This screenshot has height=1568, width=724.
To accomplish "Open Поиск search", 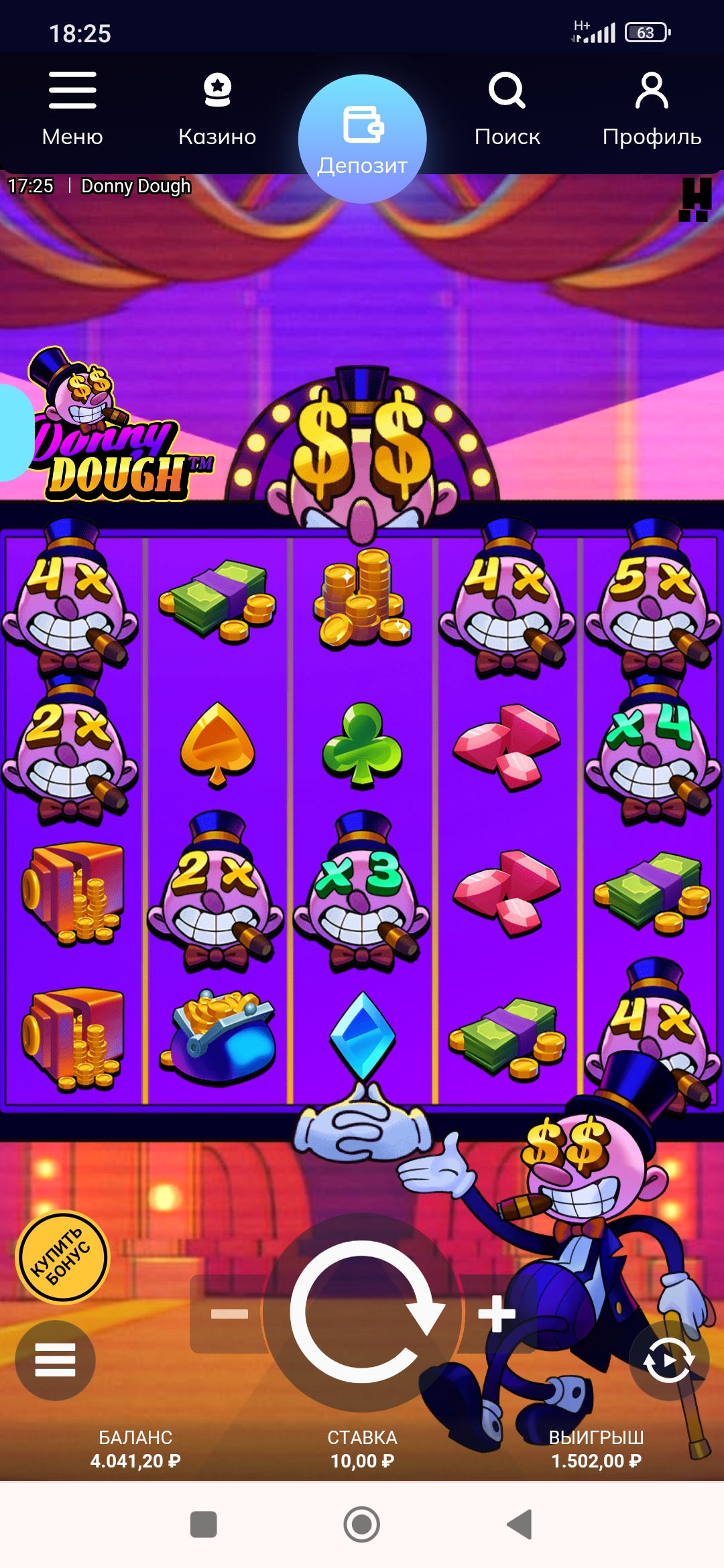I will click(507, 109).
